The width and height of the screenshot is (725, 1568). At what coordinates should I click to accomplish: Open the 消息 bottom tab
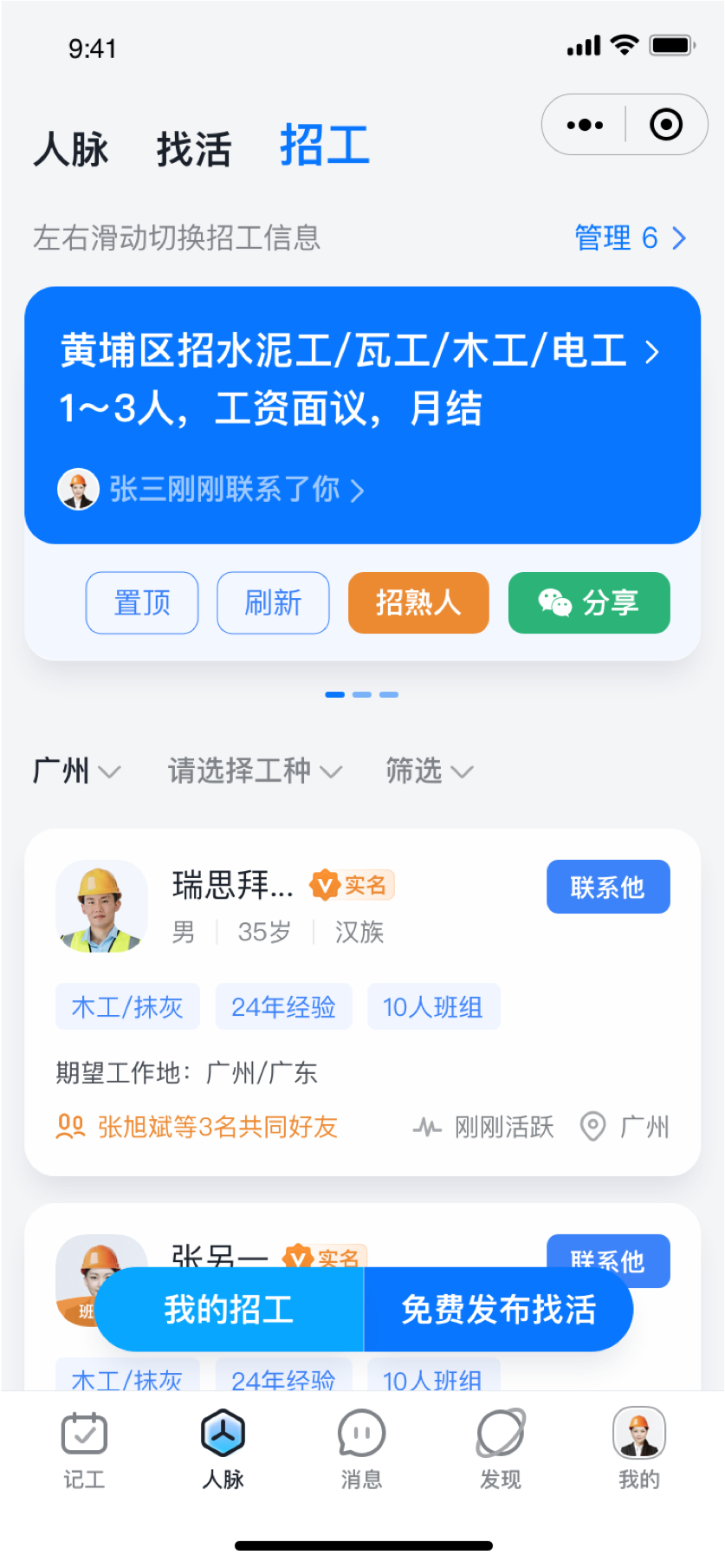[x=361, y=1449]
